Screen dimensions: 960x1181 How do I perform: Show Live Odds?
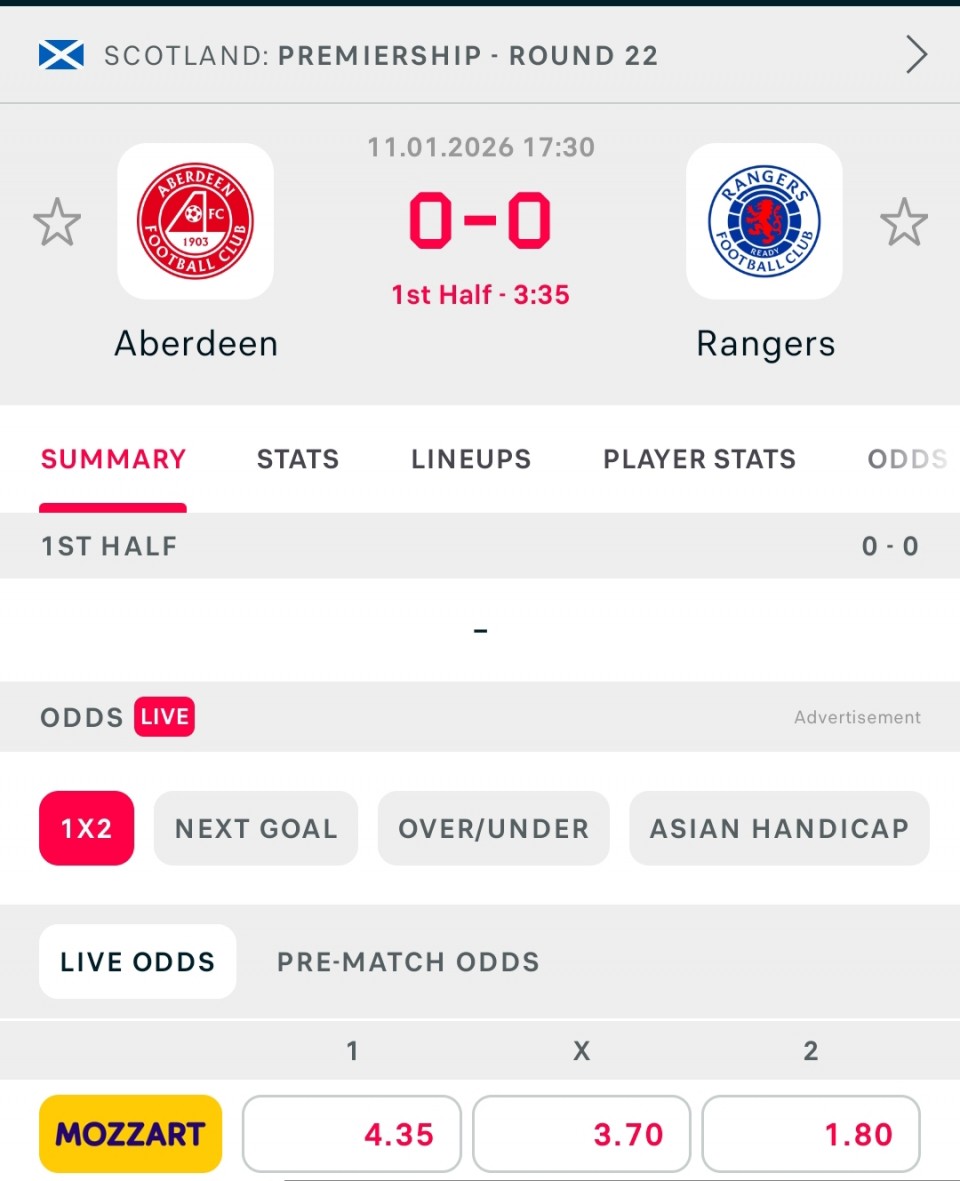click(138, 962)
